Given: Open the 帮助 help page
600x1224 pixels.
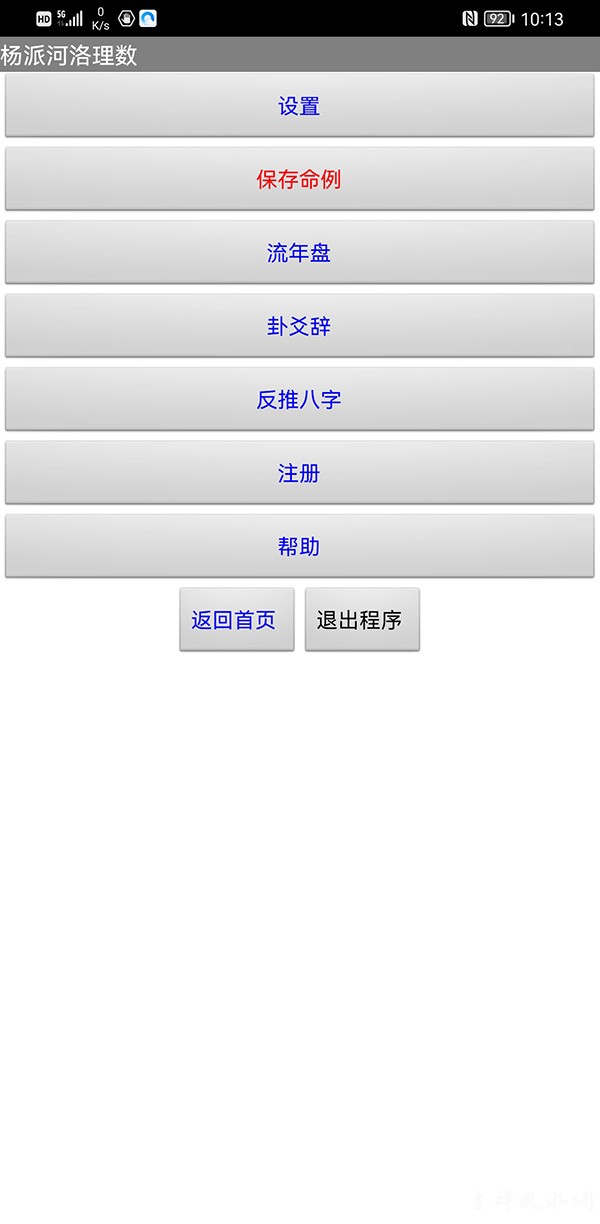Looking at the screenshot, I should point(299,547).
